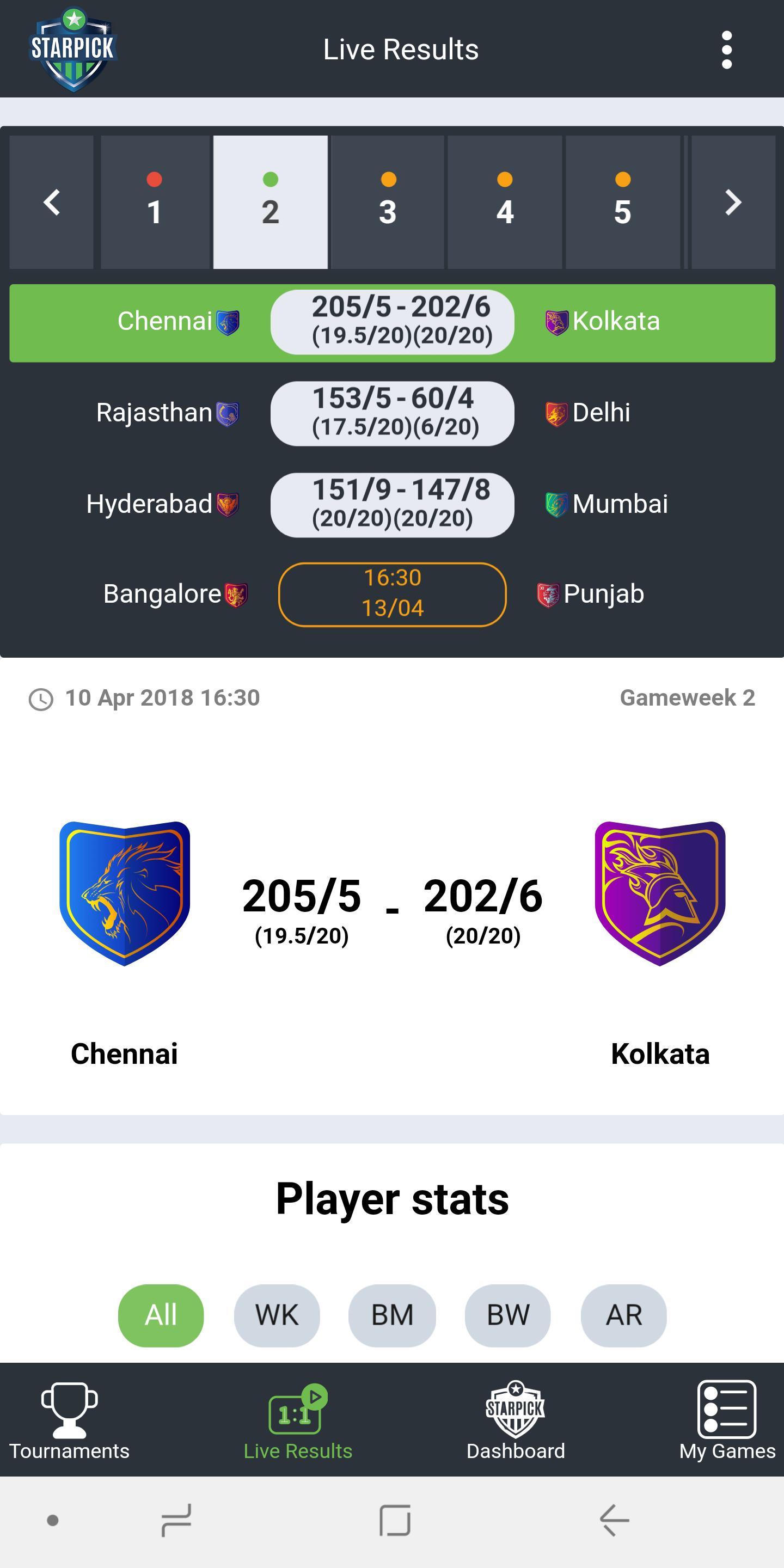Image resolution: width=784 pixels, height=1568 pixels.
Task: Filter player stats by AR
Action: point(623,1315)
